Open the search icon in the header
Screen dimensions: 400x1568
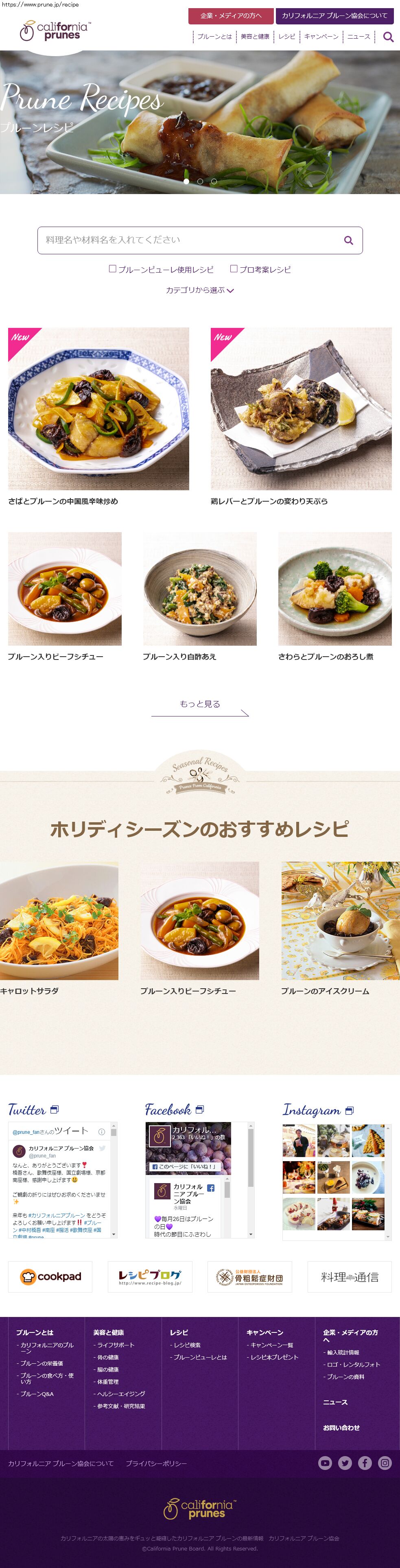[388, 37]
